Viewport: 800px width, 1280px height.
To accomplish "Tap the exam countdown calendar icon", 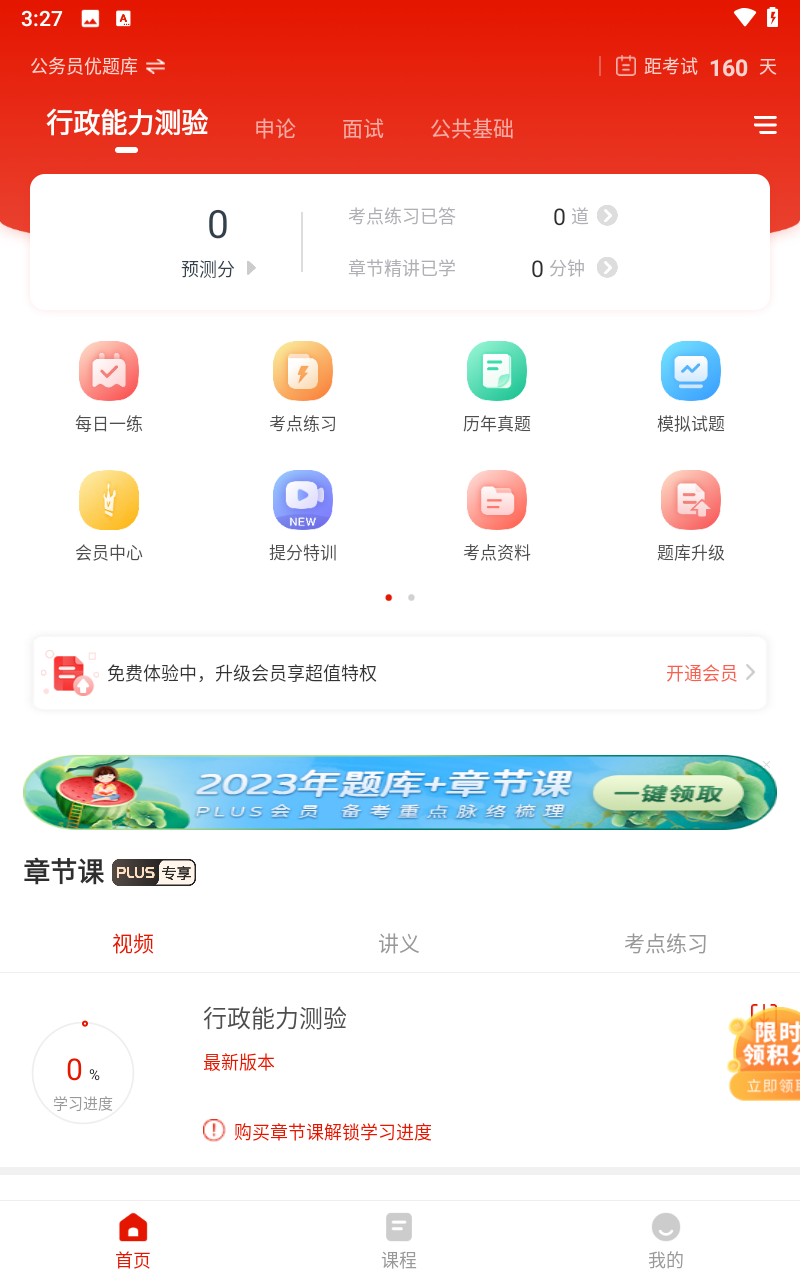I will [x=625, y=65].
